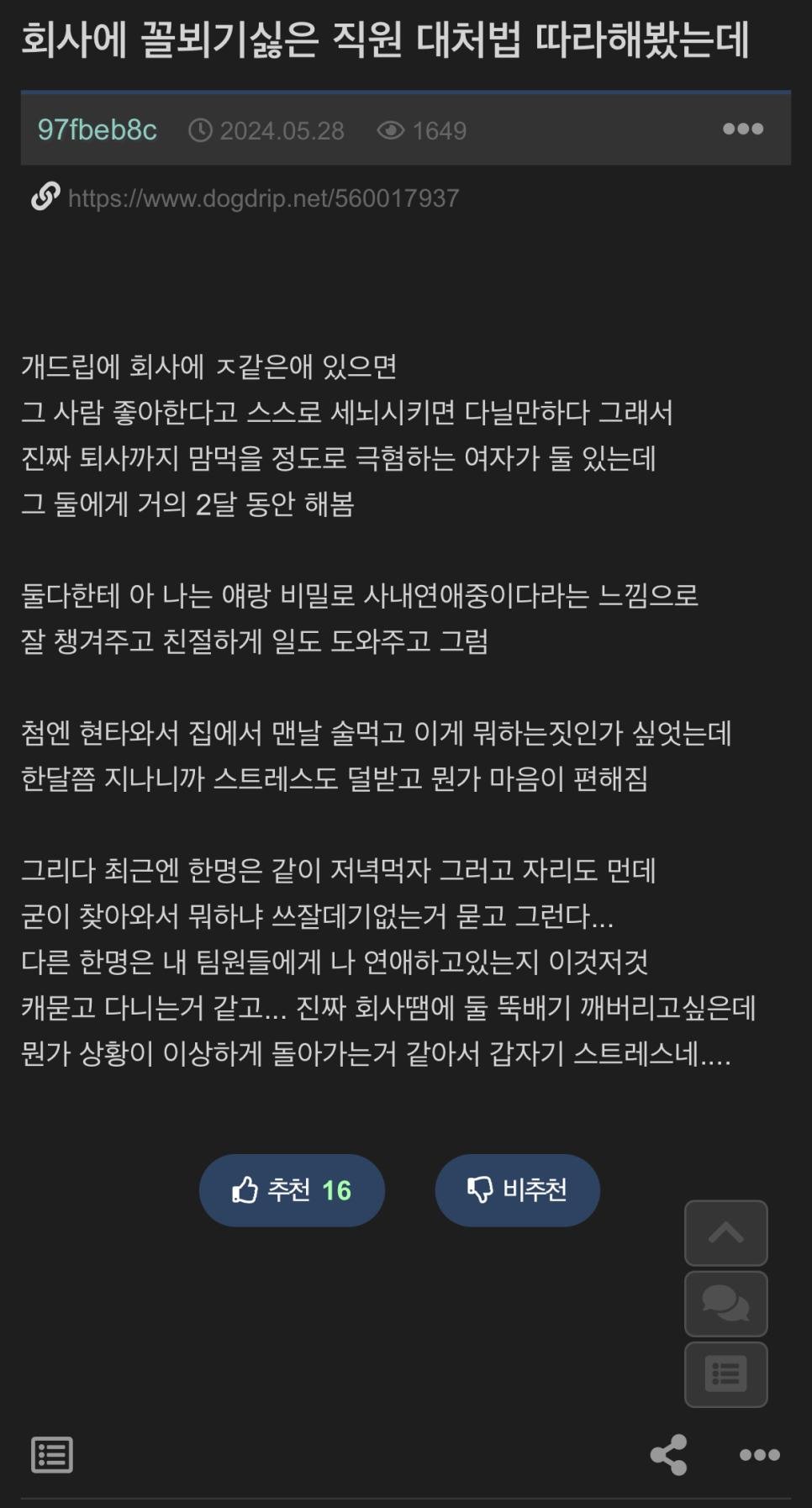Open author 97fbeb8c's profile

(x=97, y=129)
